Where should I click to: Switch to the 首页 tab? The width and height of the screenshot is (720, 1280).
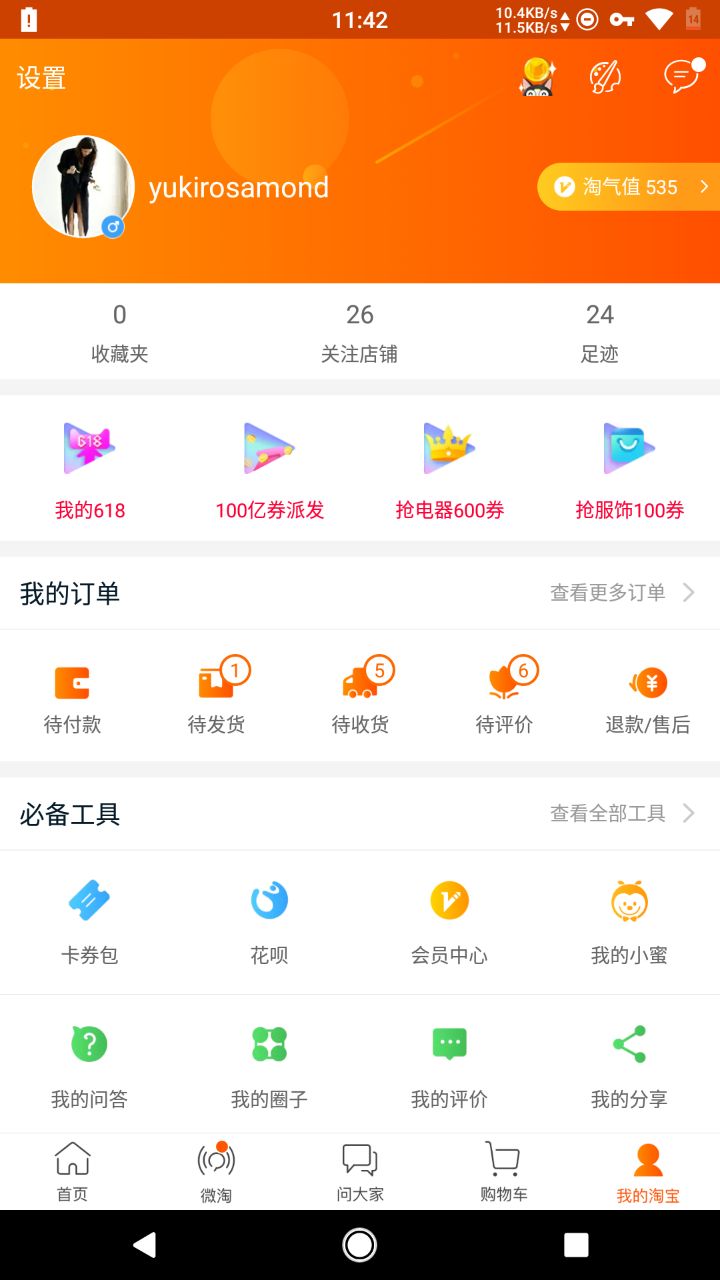point(72,1172)
